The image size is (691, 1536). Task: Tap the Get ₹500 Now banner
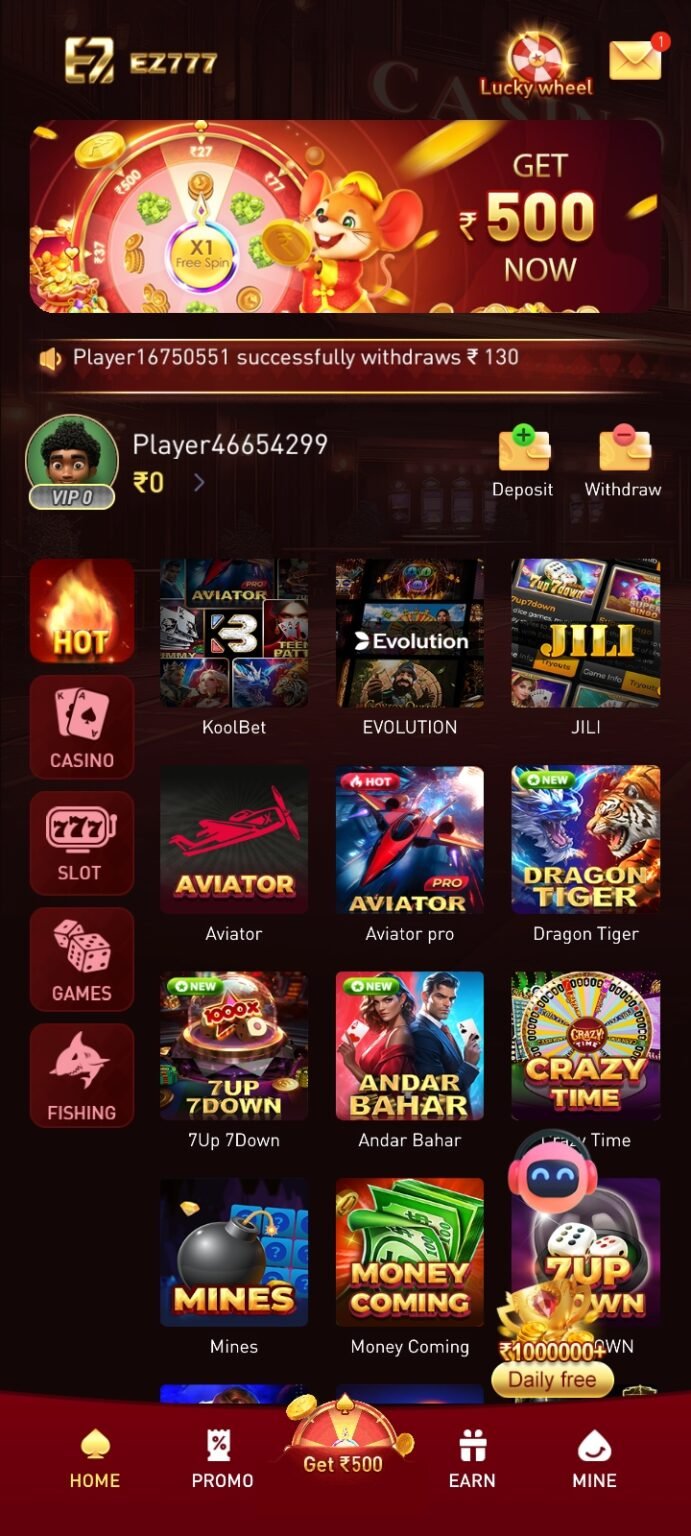tap(345, 217)
